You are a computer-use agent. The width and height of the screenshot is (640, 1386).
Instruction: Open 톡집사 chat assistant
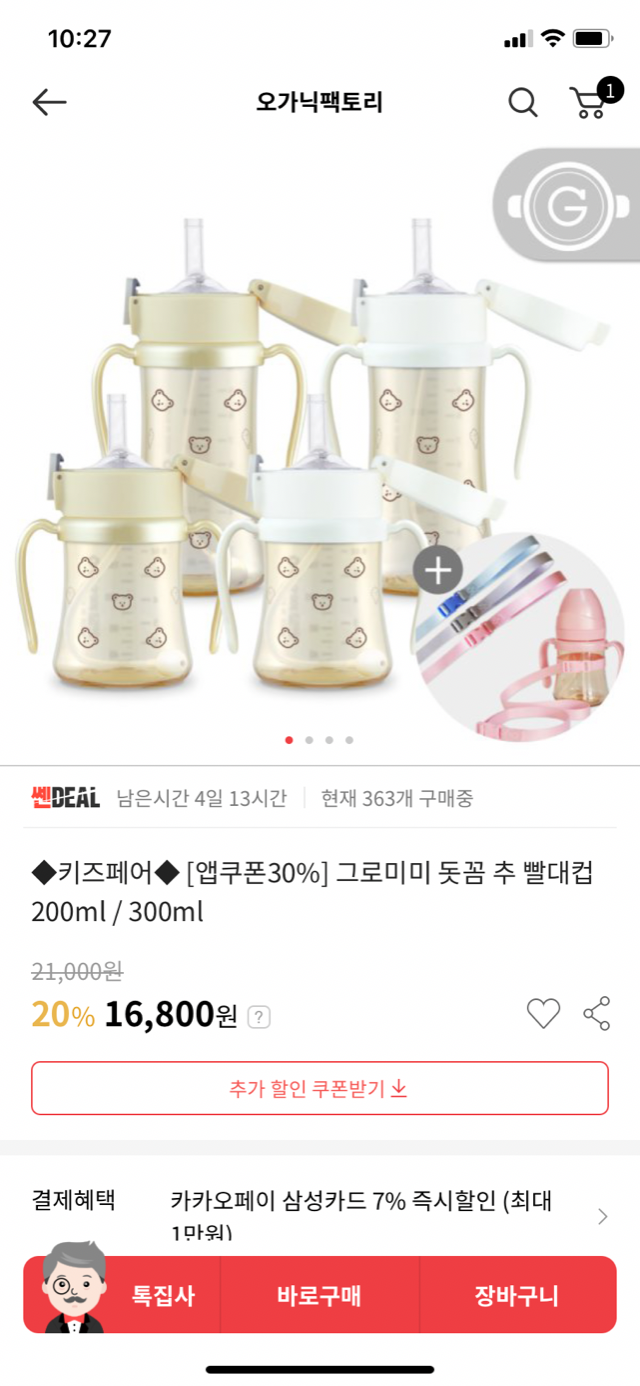click(x=162, y=1296)
